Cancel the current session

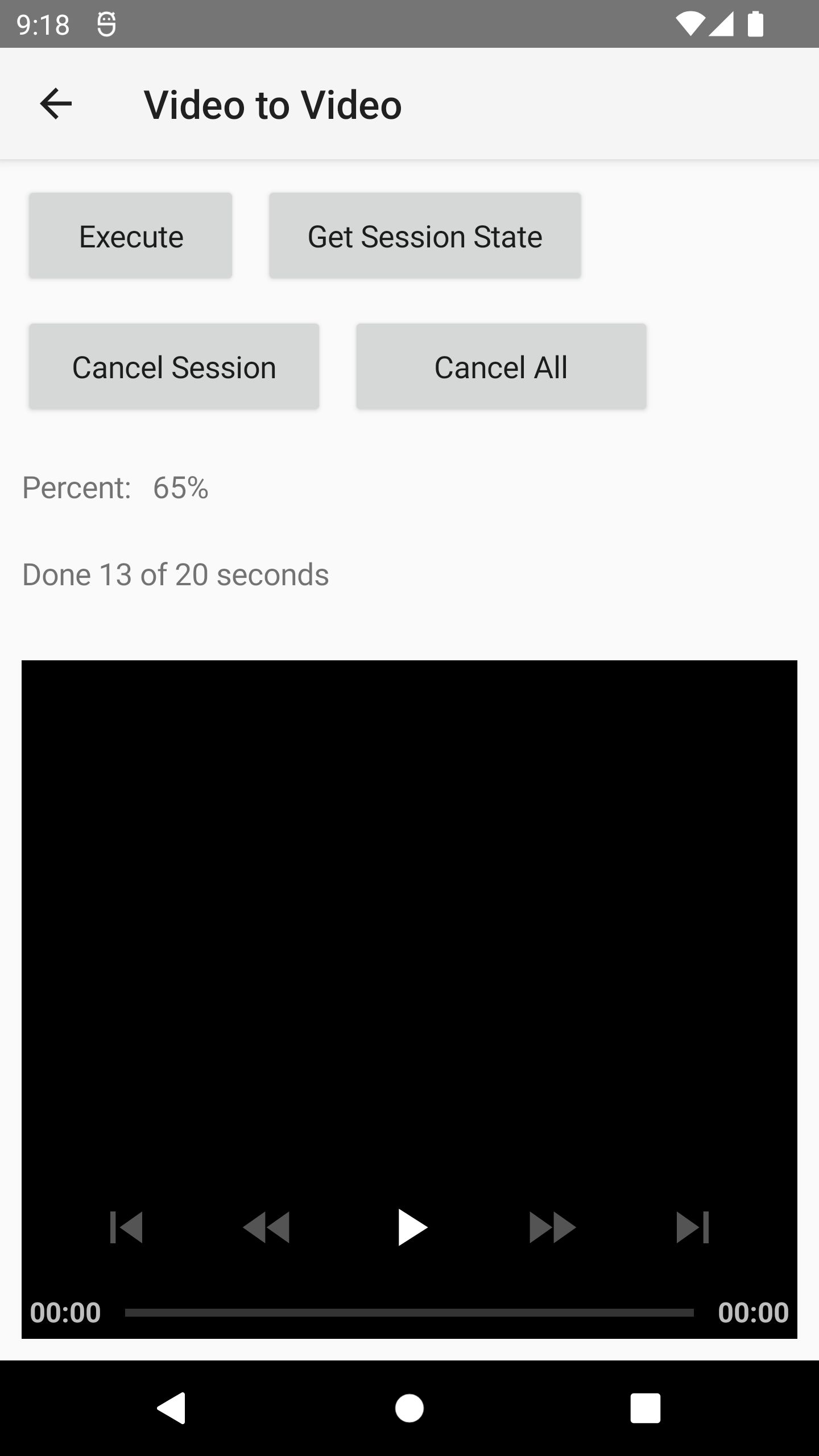[x=174, y=367]
